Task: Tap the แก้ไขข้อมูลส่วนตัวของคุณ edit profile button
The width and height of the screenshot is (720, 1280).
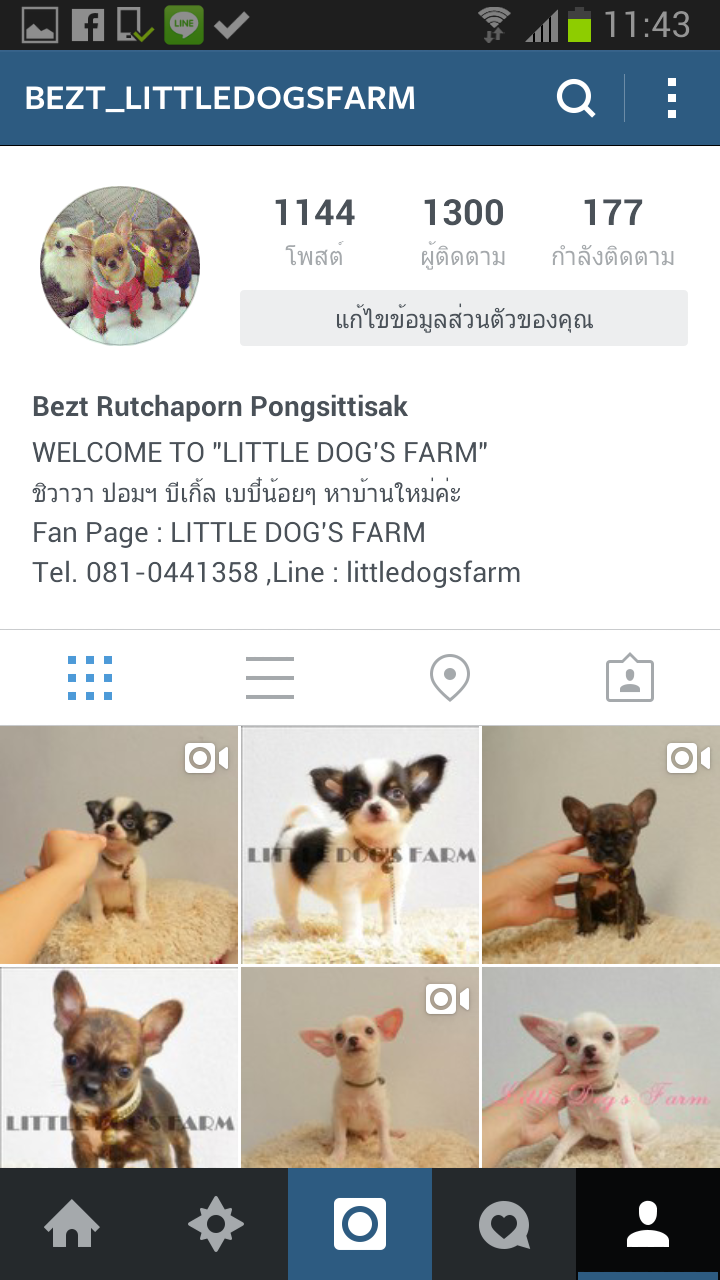Action: click(463, 319)
